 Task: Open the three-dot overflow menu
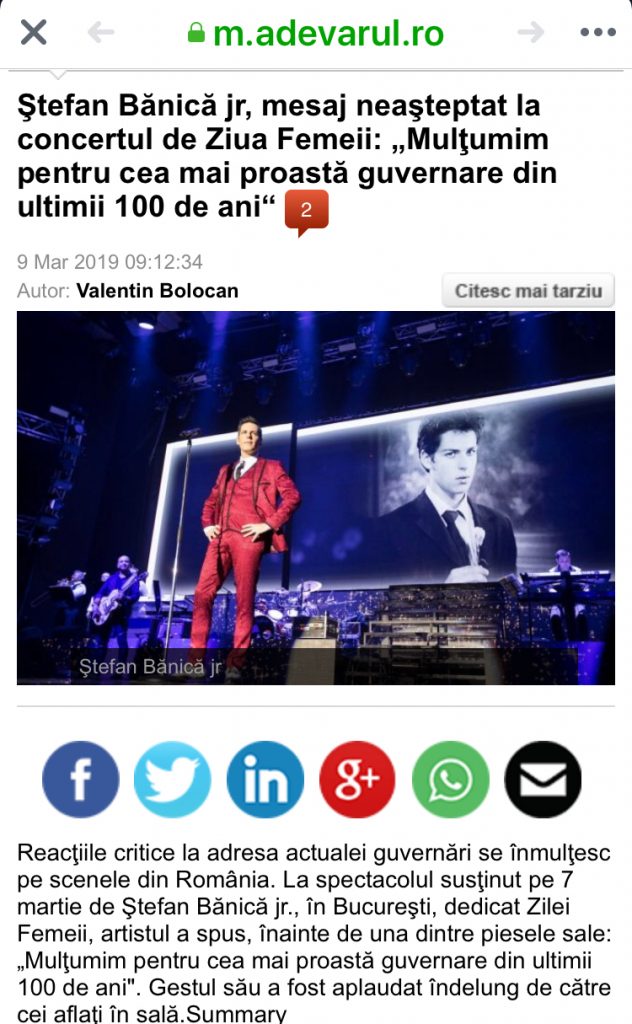[x=597, y=32]
